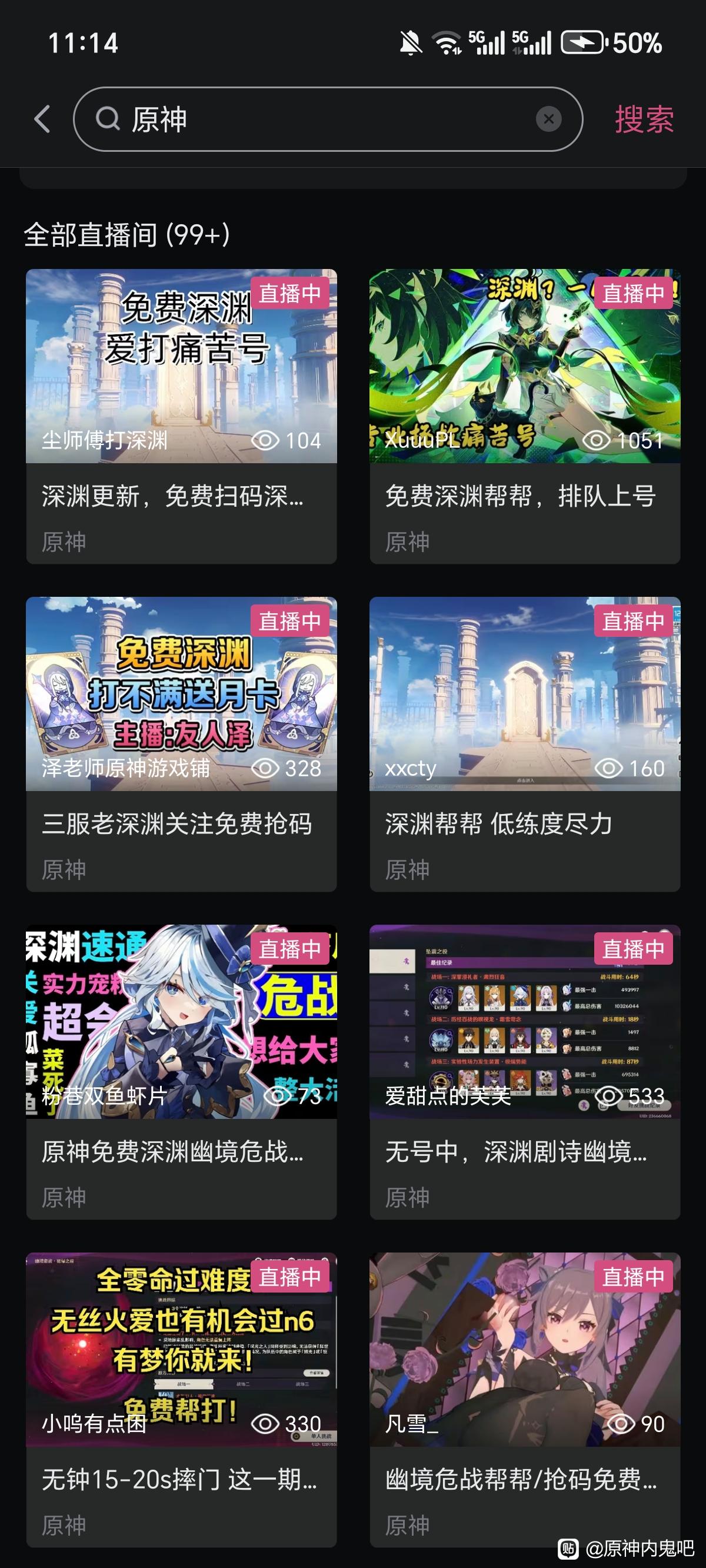
Task: Watch xxcty's 深渊帮帮 stream
Action: pos(525,694)
